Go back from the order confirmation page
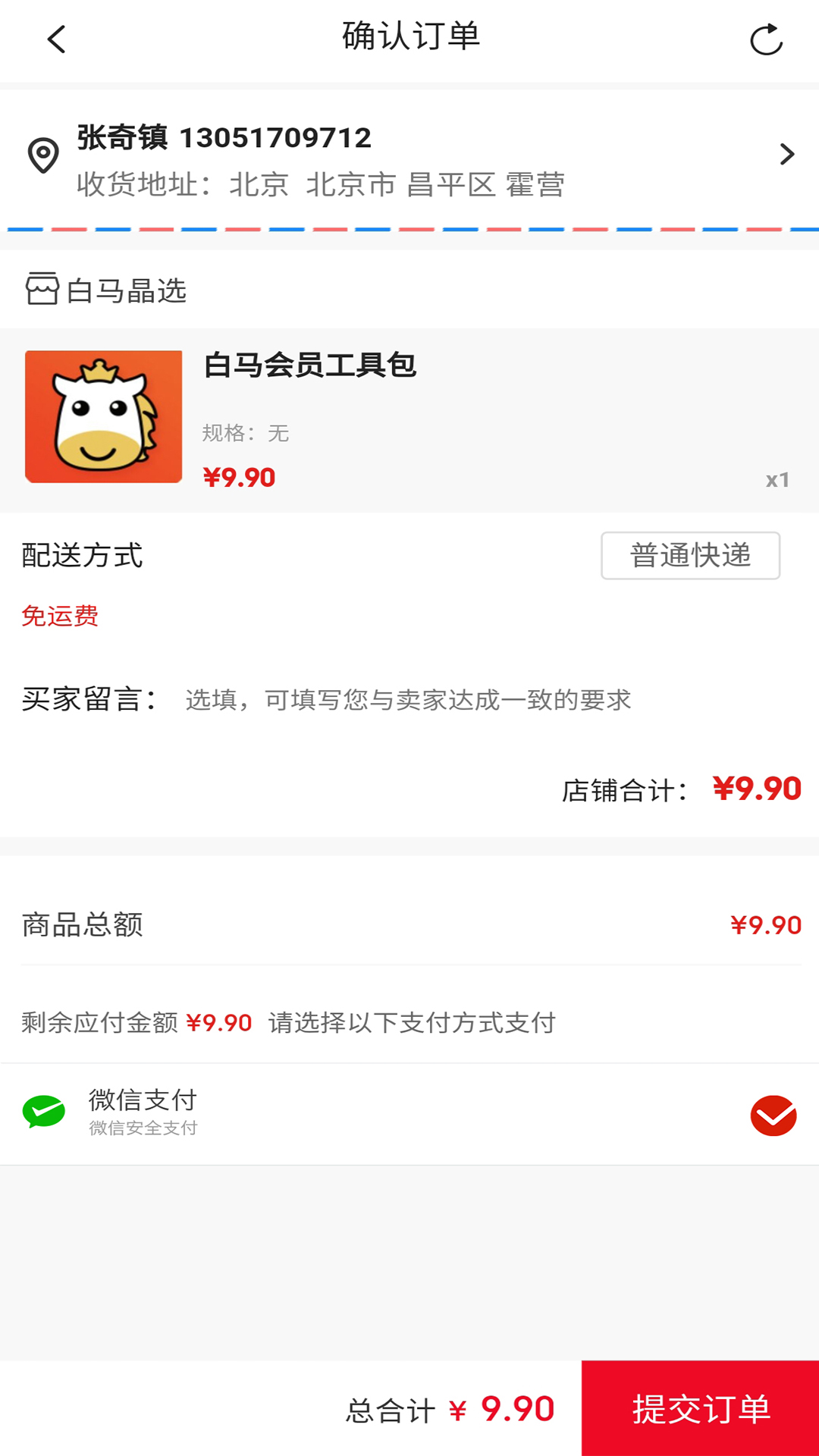 57,39
